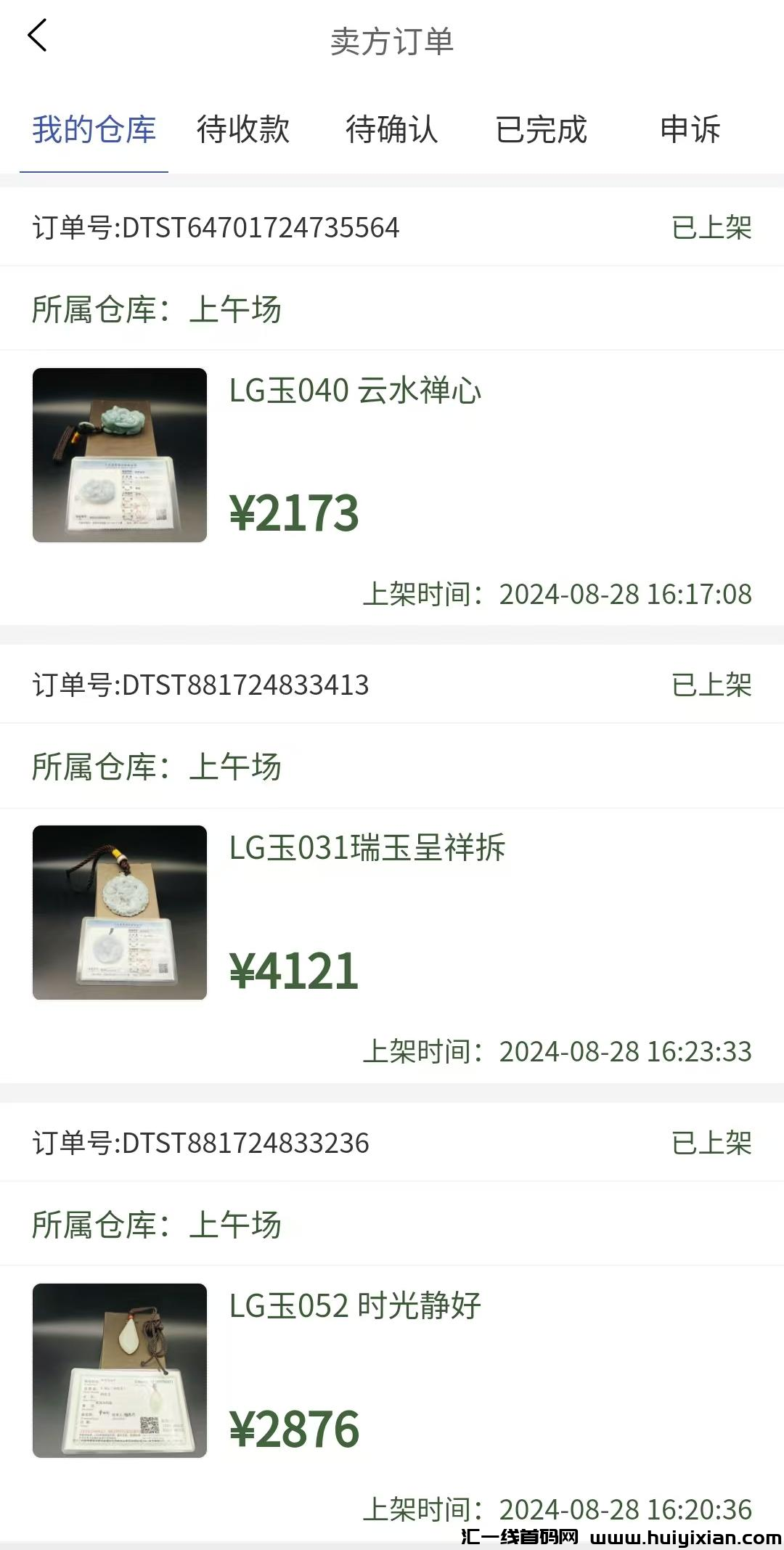Tap the ¥2173 price label
Image resolution: width=784 pixels, height=1550 pixels.
tap(293, 513)
